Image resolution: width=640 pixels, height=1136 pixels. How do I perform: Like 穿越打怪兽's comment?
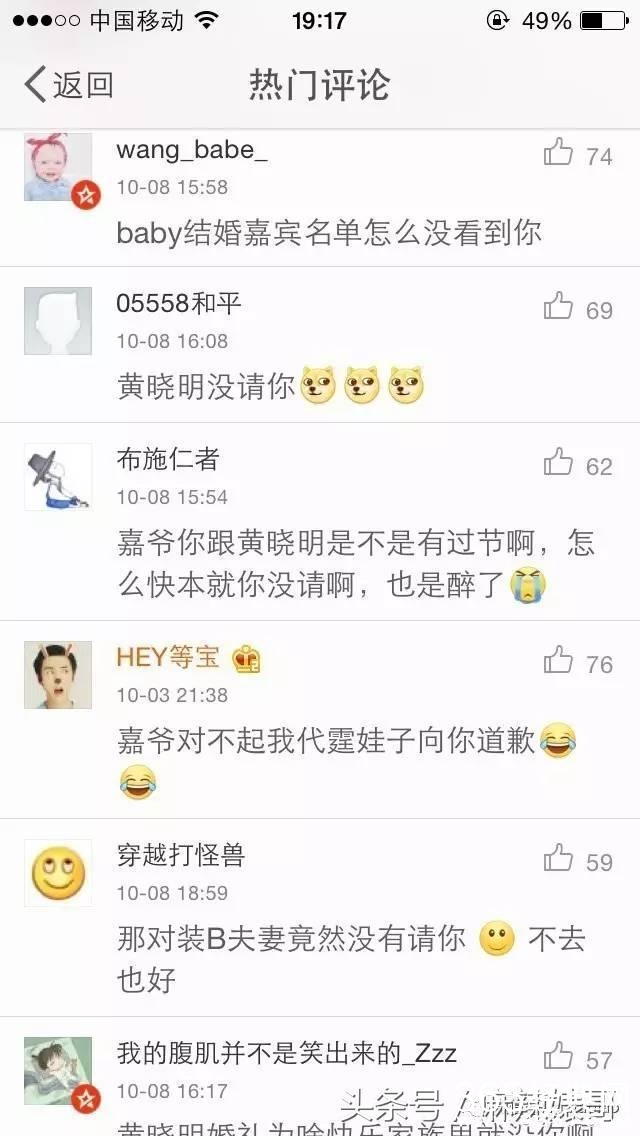click(558, 859)
